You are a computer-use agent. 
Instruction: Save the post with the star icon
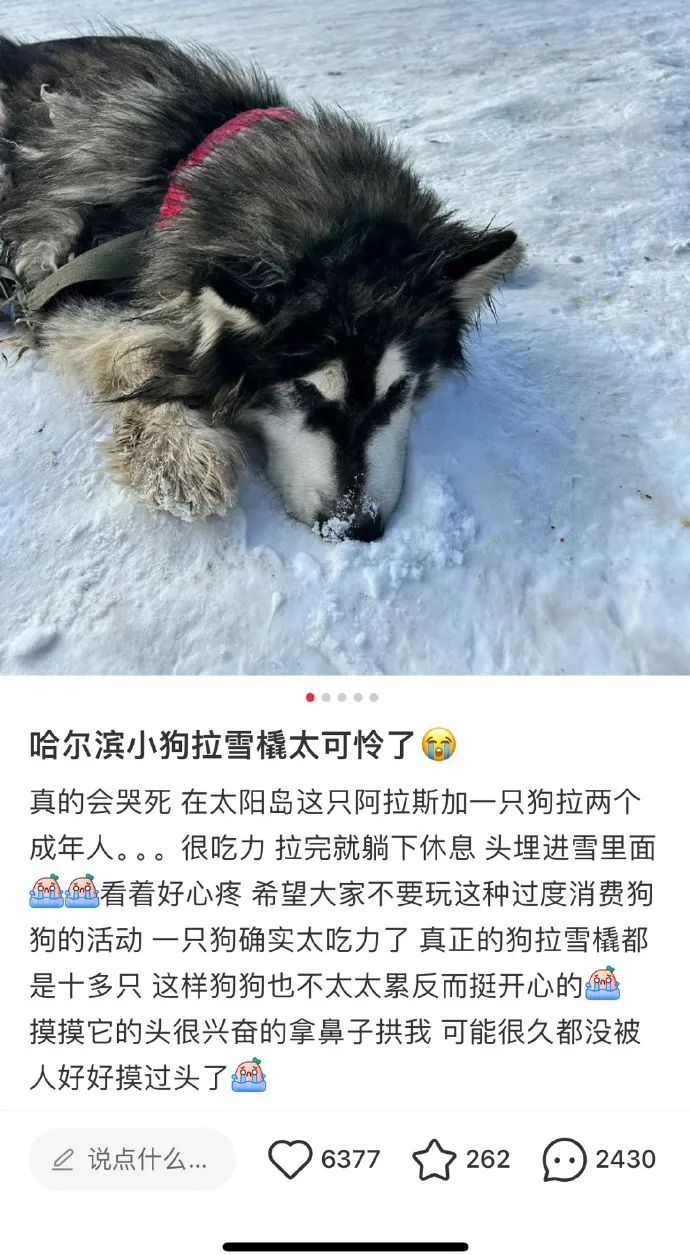434,1160
